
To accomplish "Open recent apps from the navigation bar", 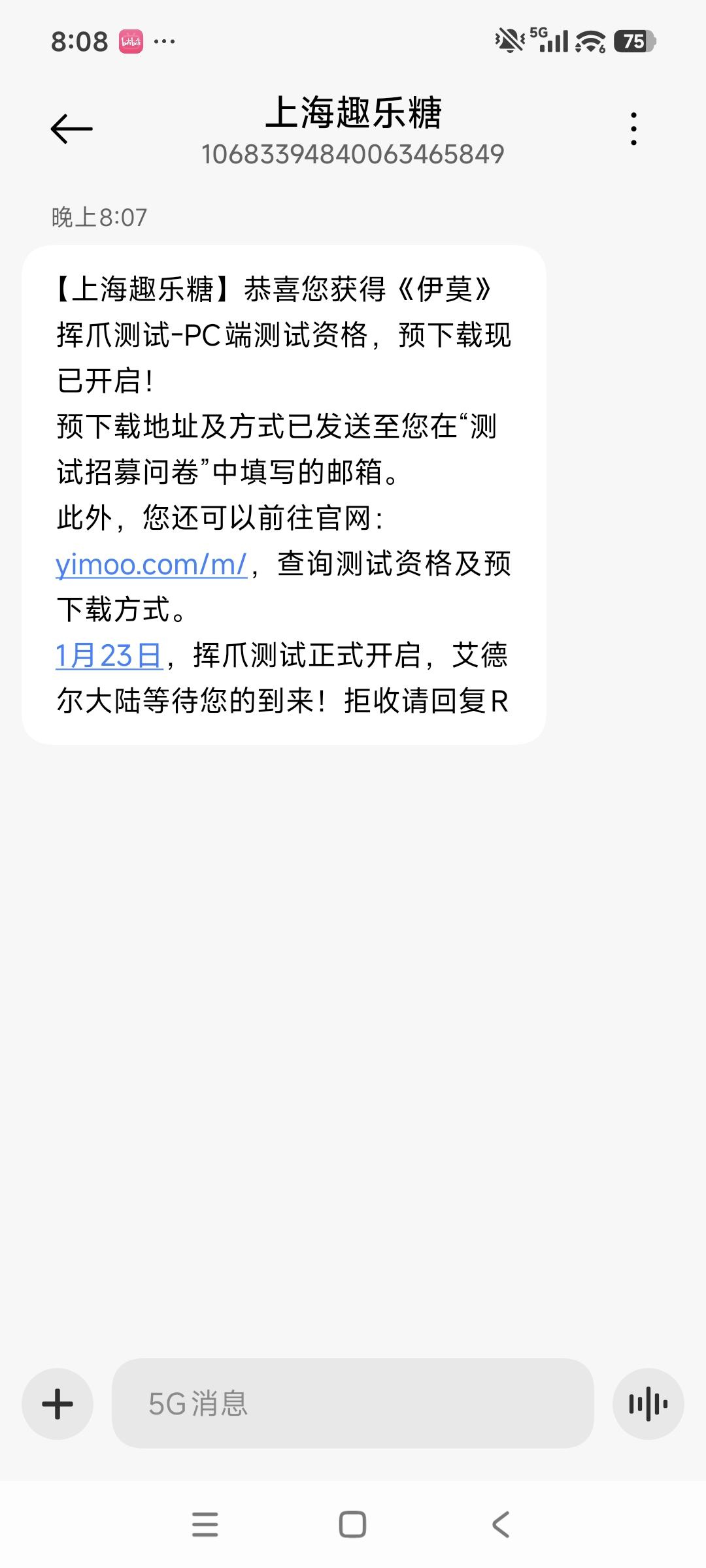I will [205, 1524].
